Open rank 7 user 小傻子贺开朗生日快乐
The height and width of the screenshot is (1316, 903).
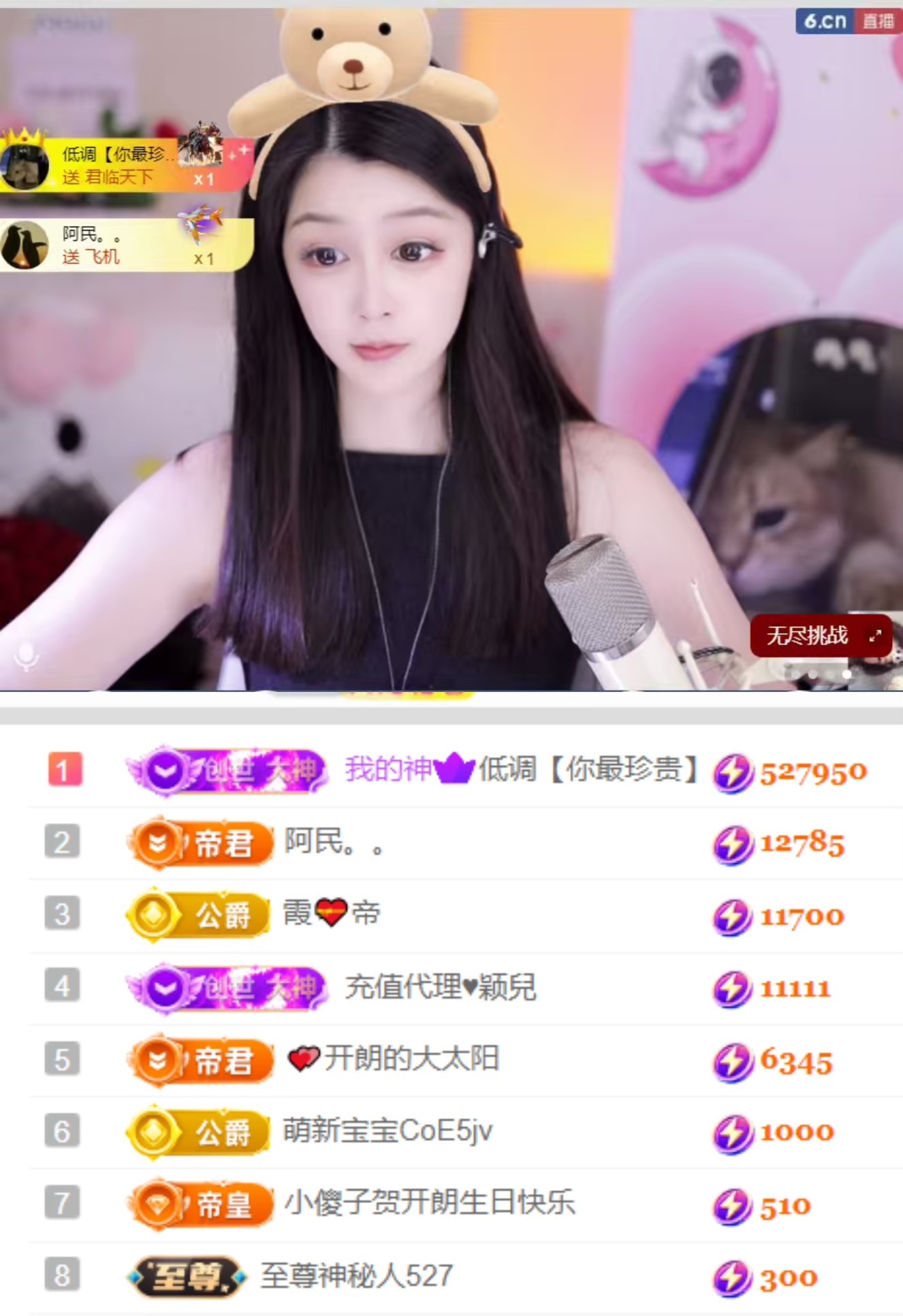pos(429,1203)
